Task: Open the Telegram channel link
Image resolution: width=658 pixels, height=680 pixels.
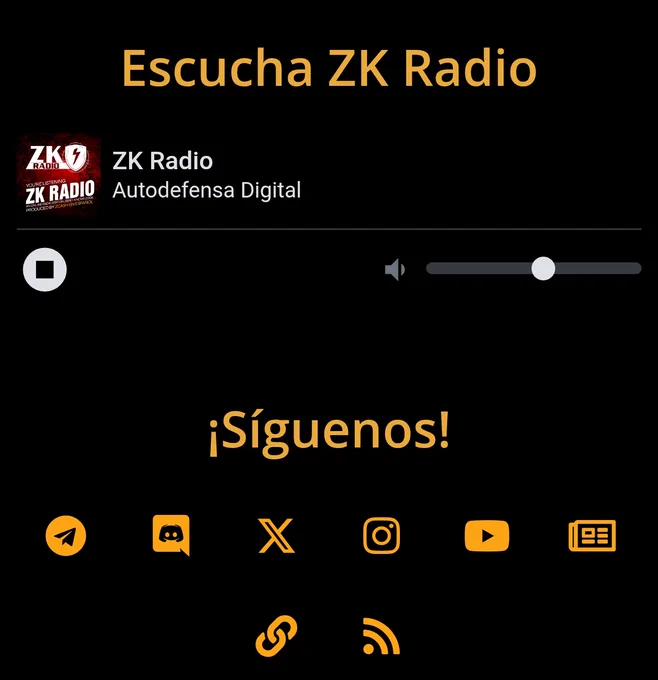Action: coord(66,535)
